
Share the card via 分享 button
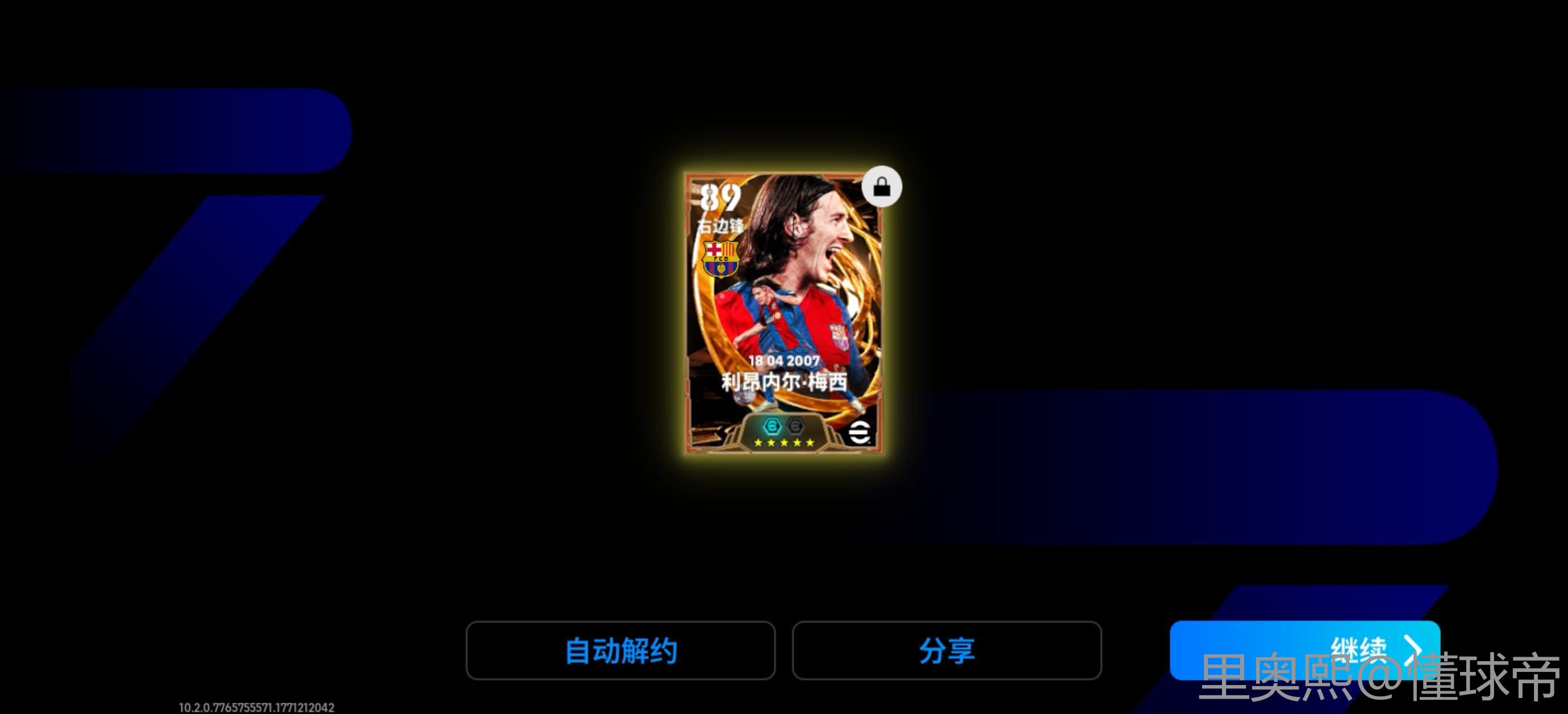946,650
